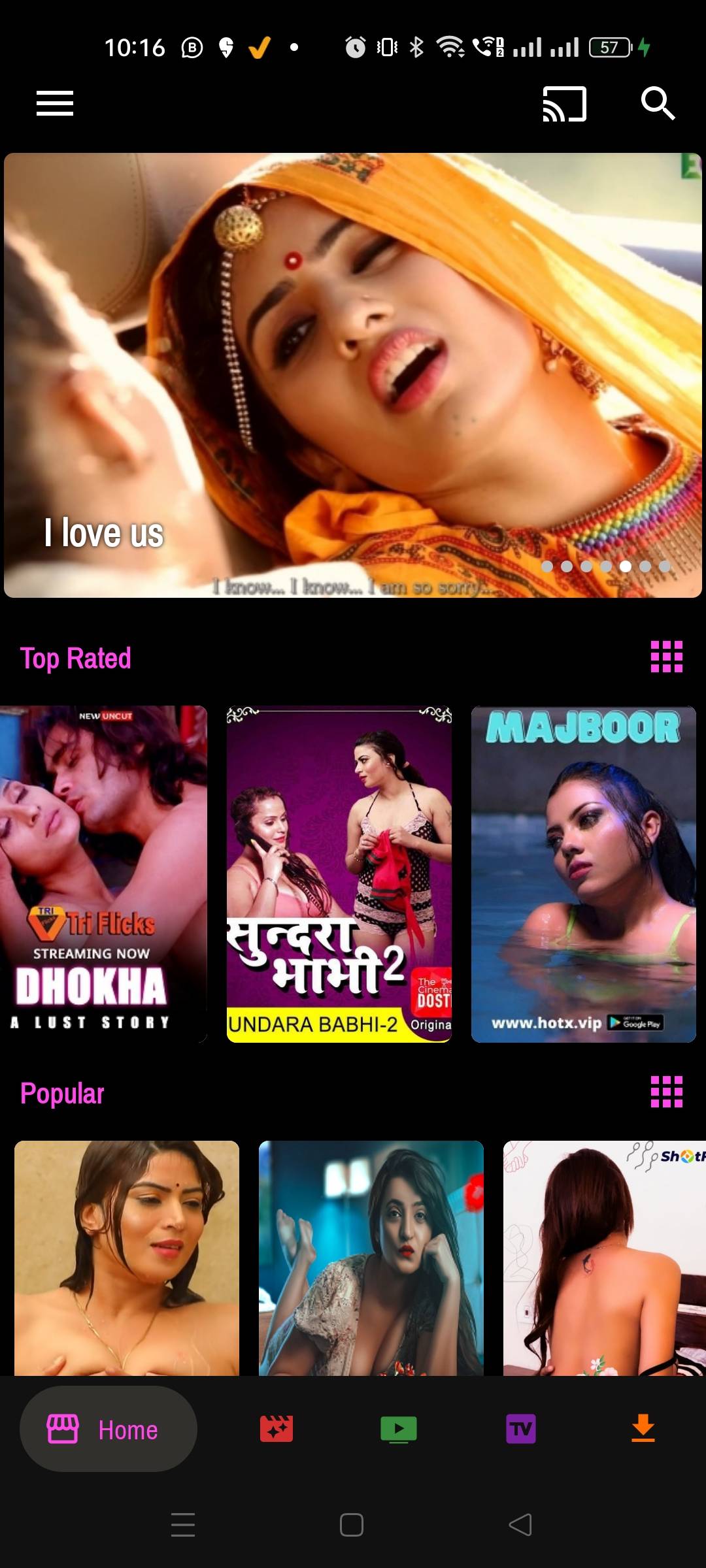View all Popular grid icon
The height and width of the screenshot is (1568, 706).
(x=666, y=1092)
